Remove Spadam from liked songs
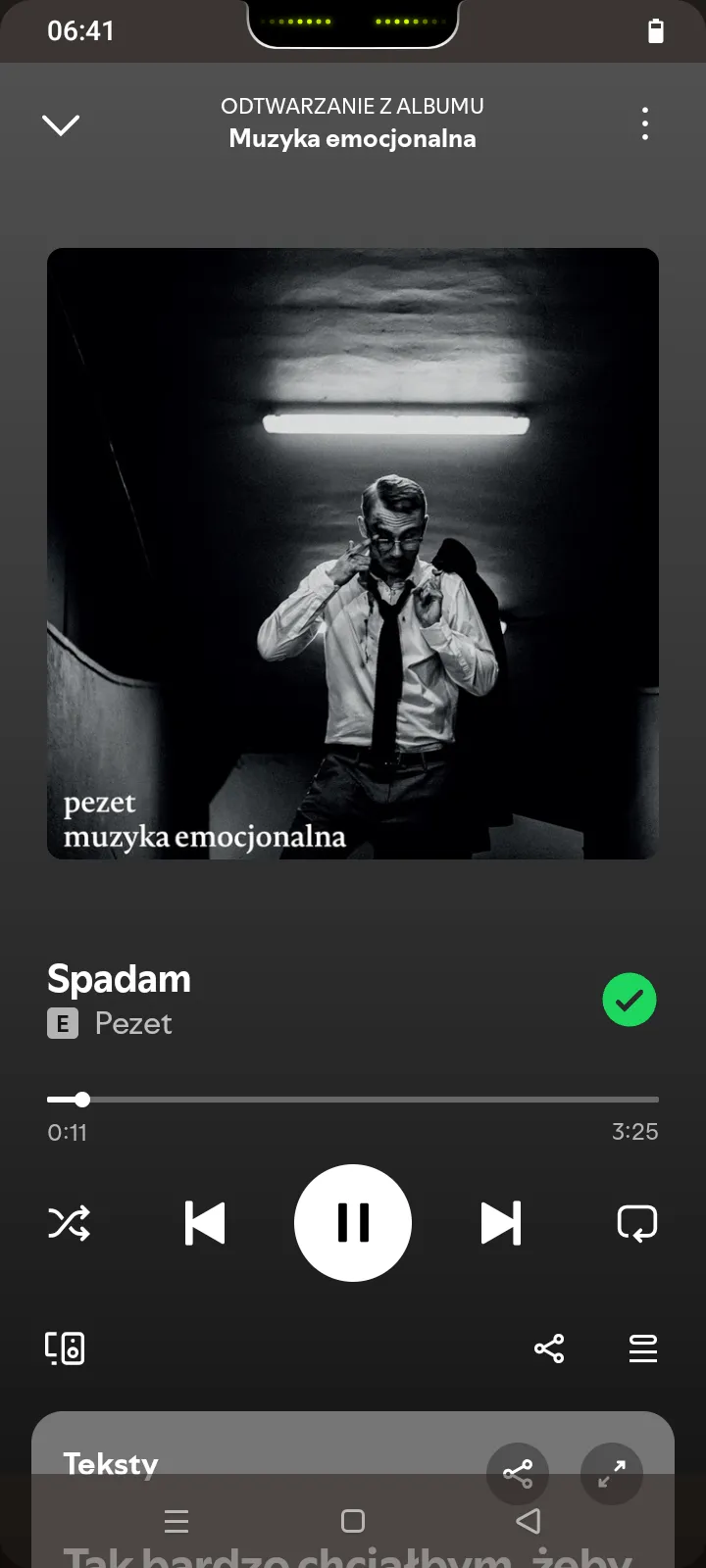The image size is (706, 1568). pos(629,1000)
